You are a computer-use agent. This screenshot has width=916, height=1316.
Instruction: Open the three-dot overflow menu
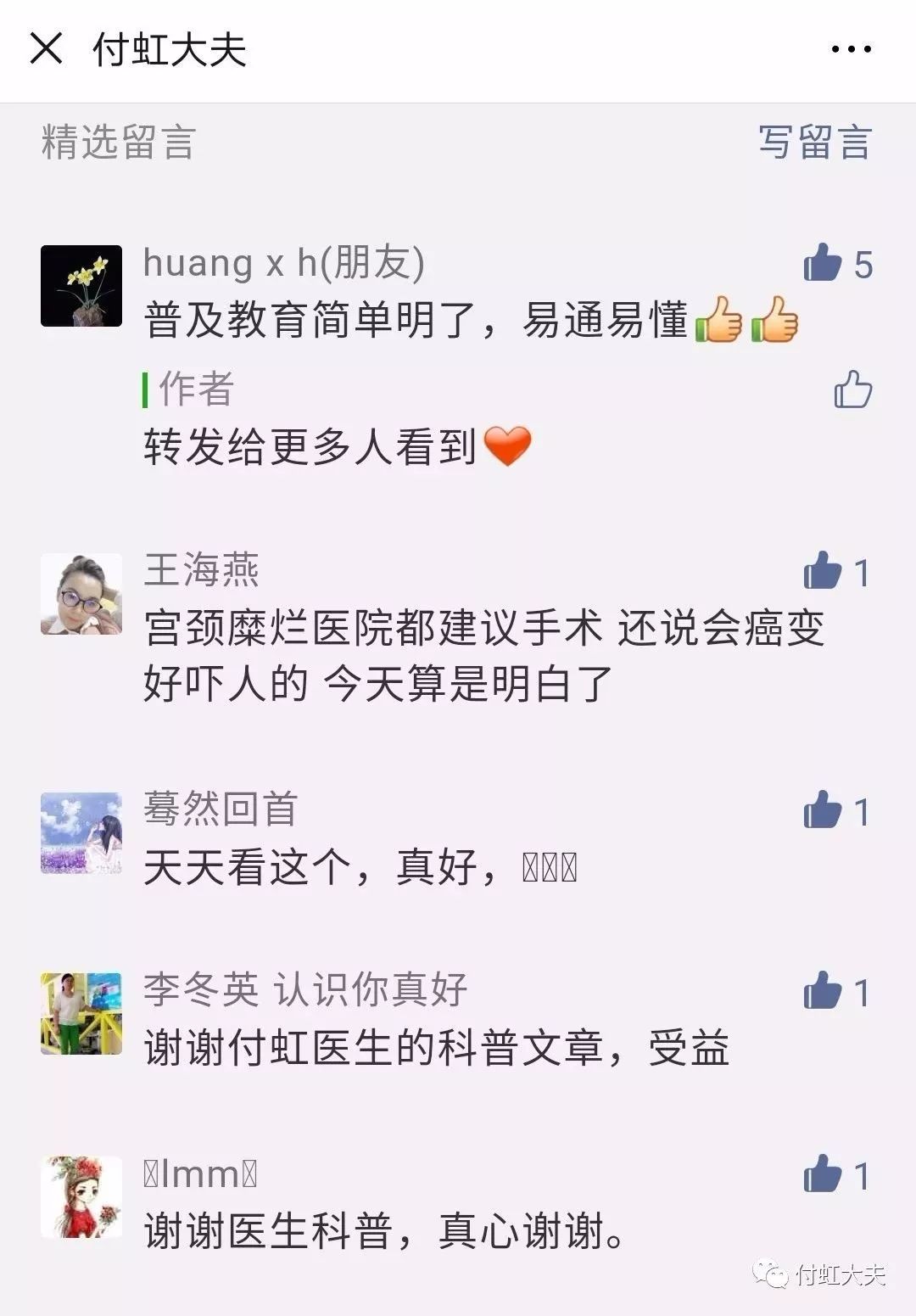[x=850, y=49]
